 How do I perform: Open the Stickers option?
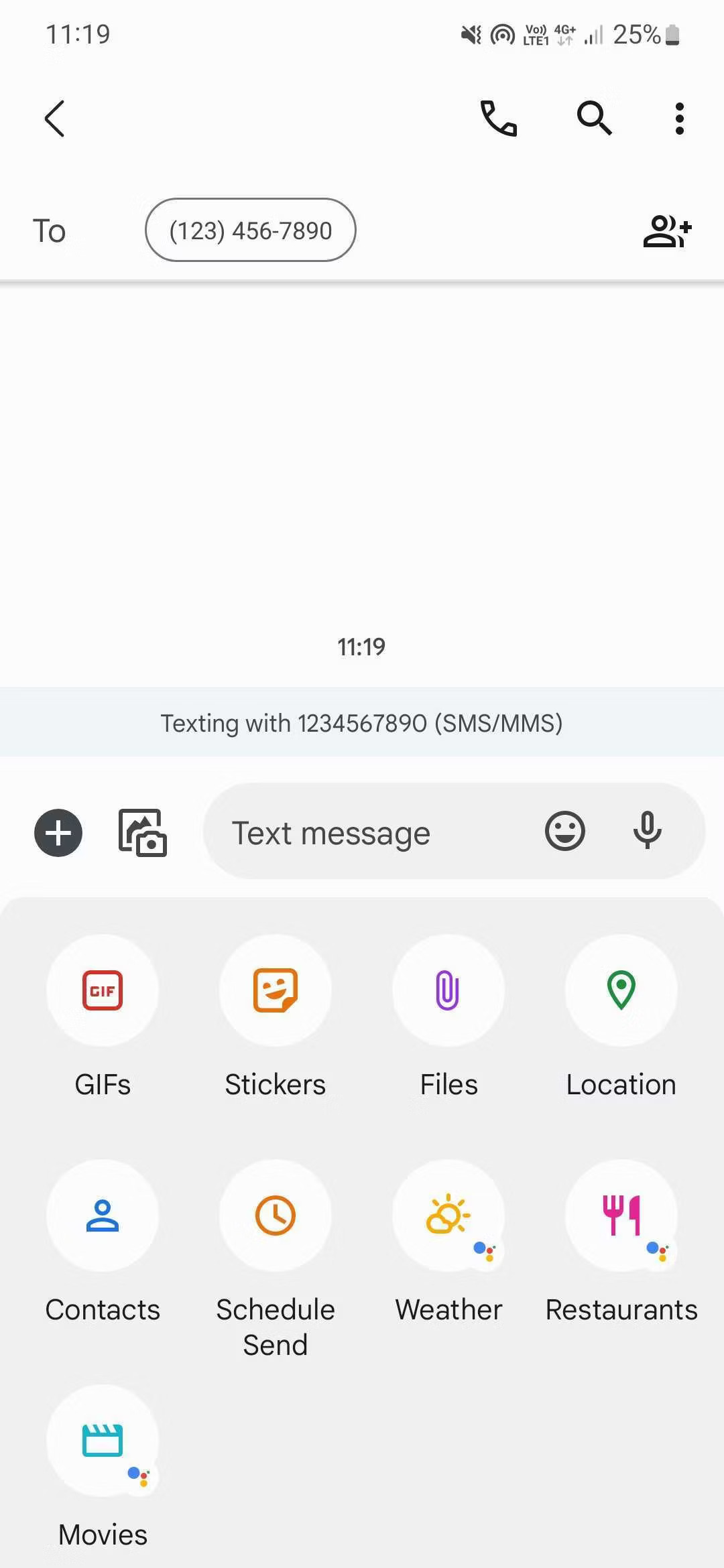[x=276, y=990]
